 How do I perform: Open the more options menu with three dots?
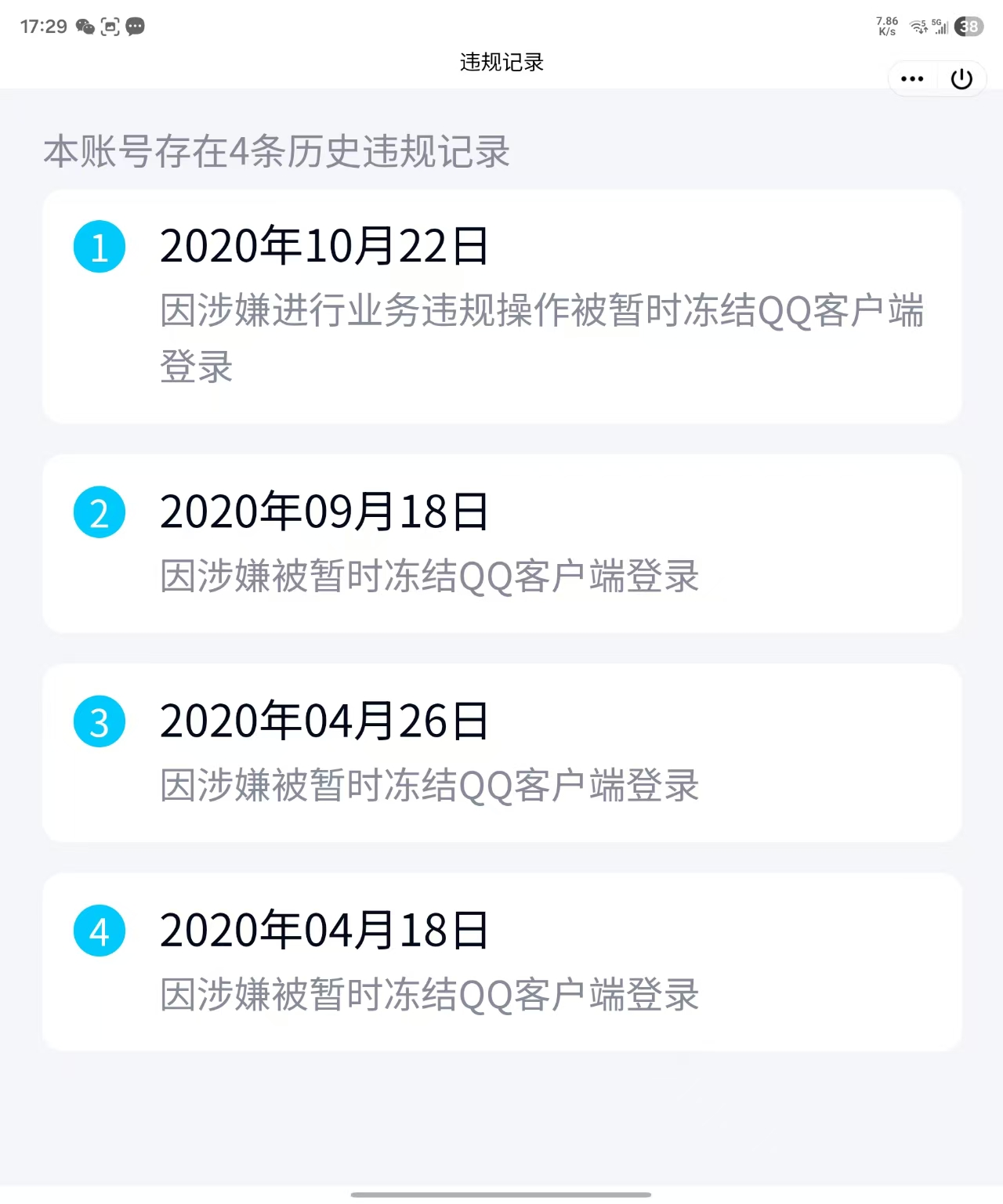911,78
